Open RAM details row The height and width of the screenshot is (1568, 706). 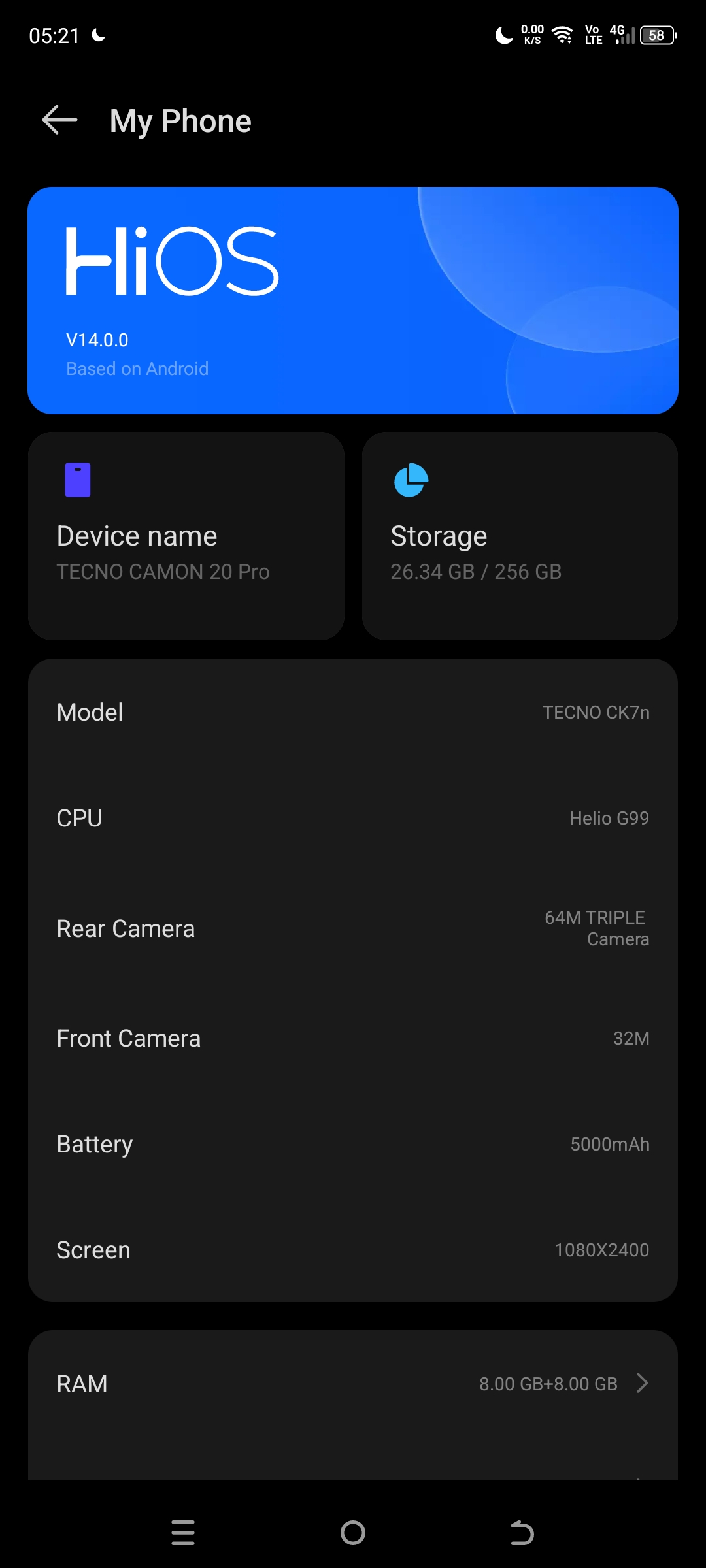pyautogui.click(x=352, y=1384)
